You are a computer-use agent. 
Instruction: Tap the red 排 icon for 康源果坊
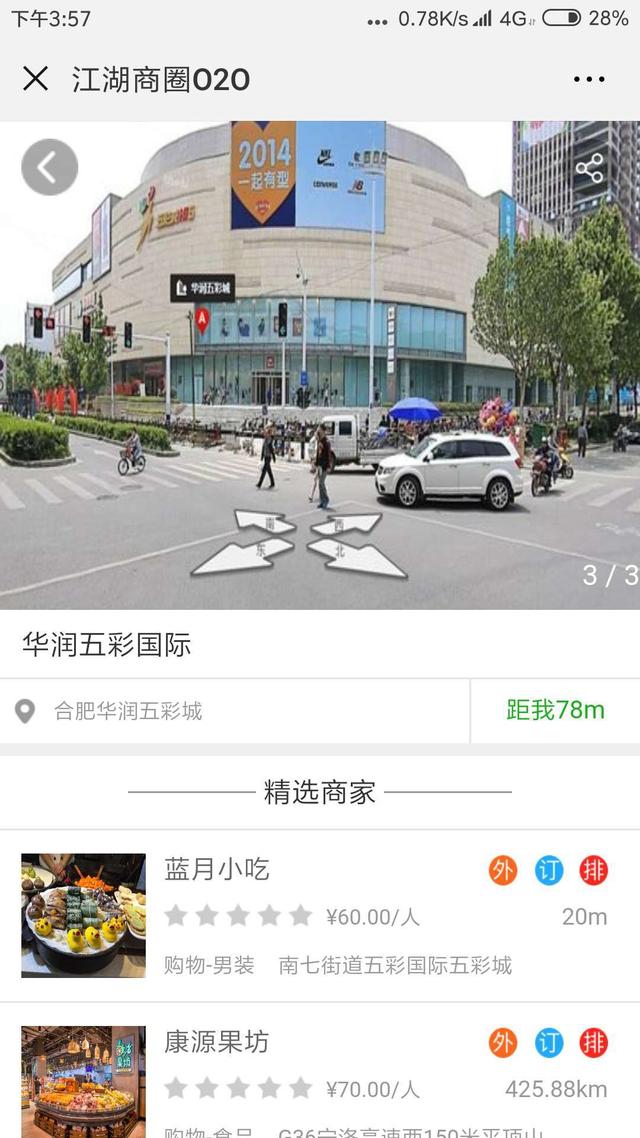click(x=594, y=1044)
